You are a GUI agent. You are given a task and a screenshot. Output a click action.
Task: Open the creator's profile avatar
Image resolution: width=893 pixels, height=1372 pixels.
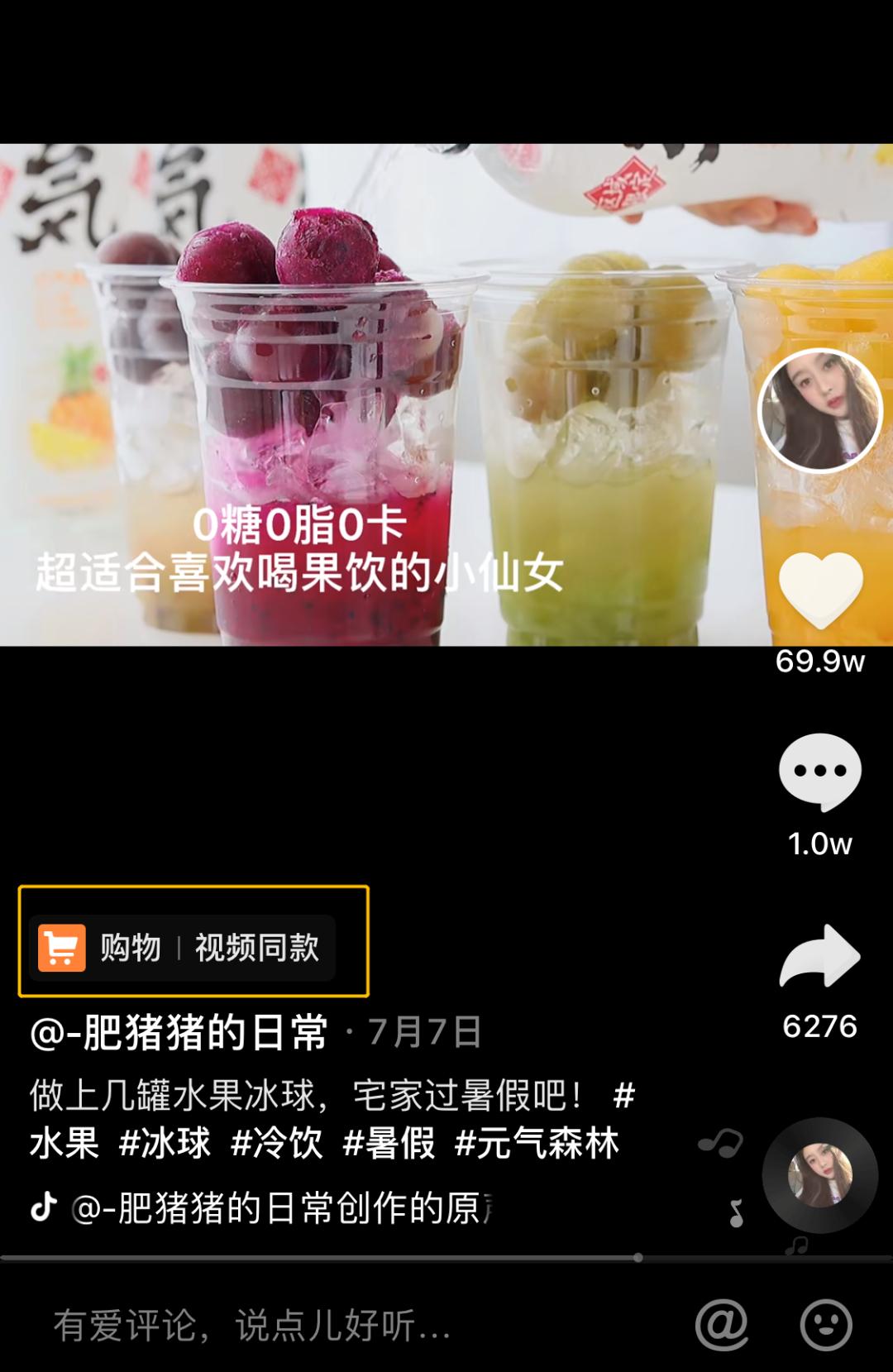tap(820, 410)
